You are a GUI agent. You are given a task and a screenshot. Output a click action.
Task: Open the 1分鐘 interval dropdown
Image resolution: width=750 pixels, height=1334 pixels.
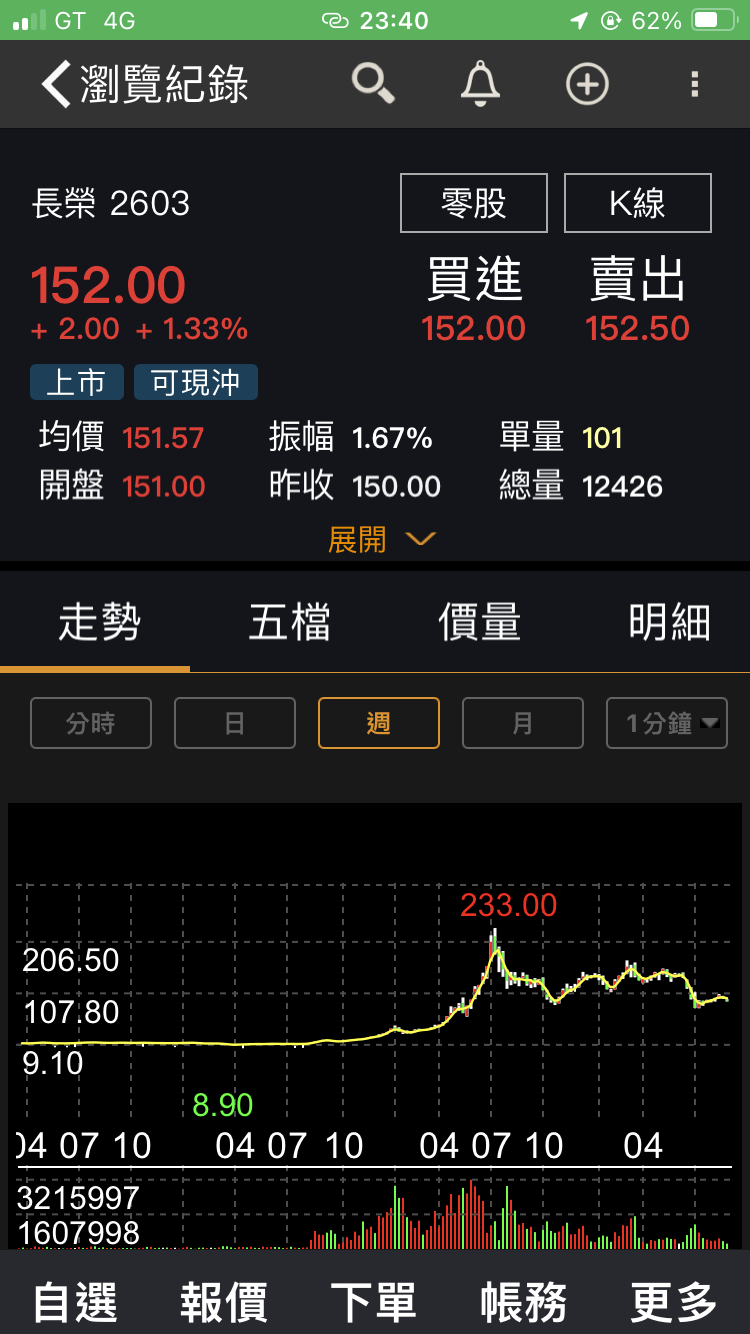click(x=667, y=723)
